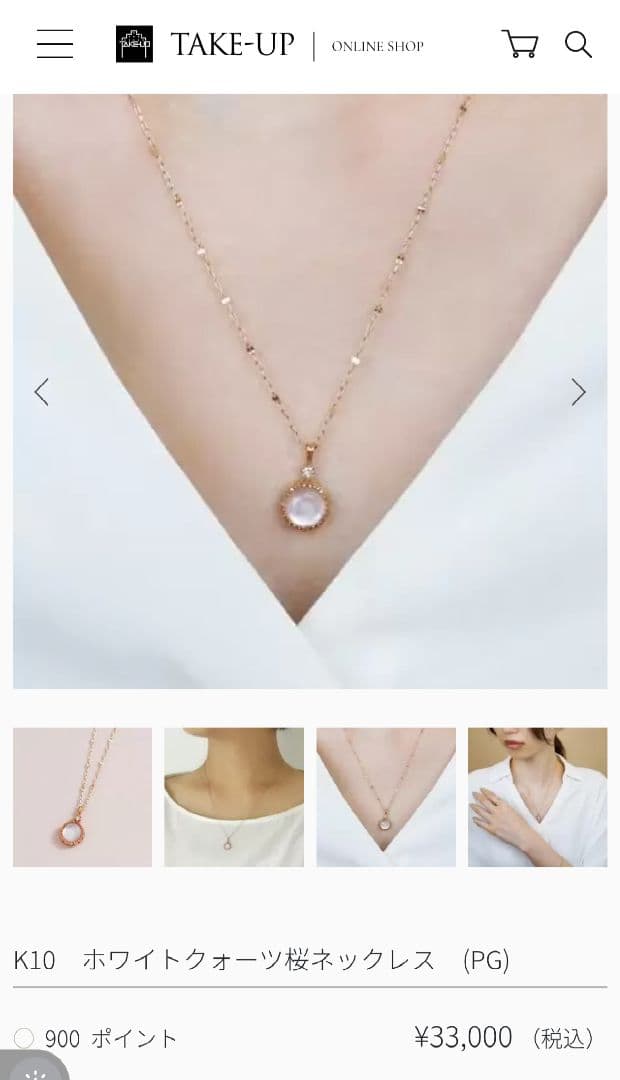Show next product image
This screenshot has width=620, height=1080.
pyautogui.click(x=578, y=392)
